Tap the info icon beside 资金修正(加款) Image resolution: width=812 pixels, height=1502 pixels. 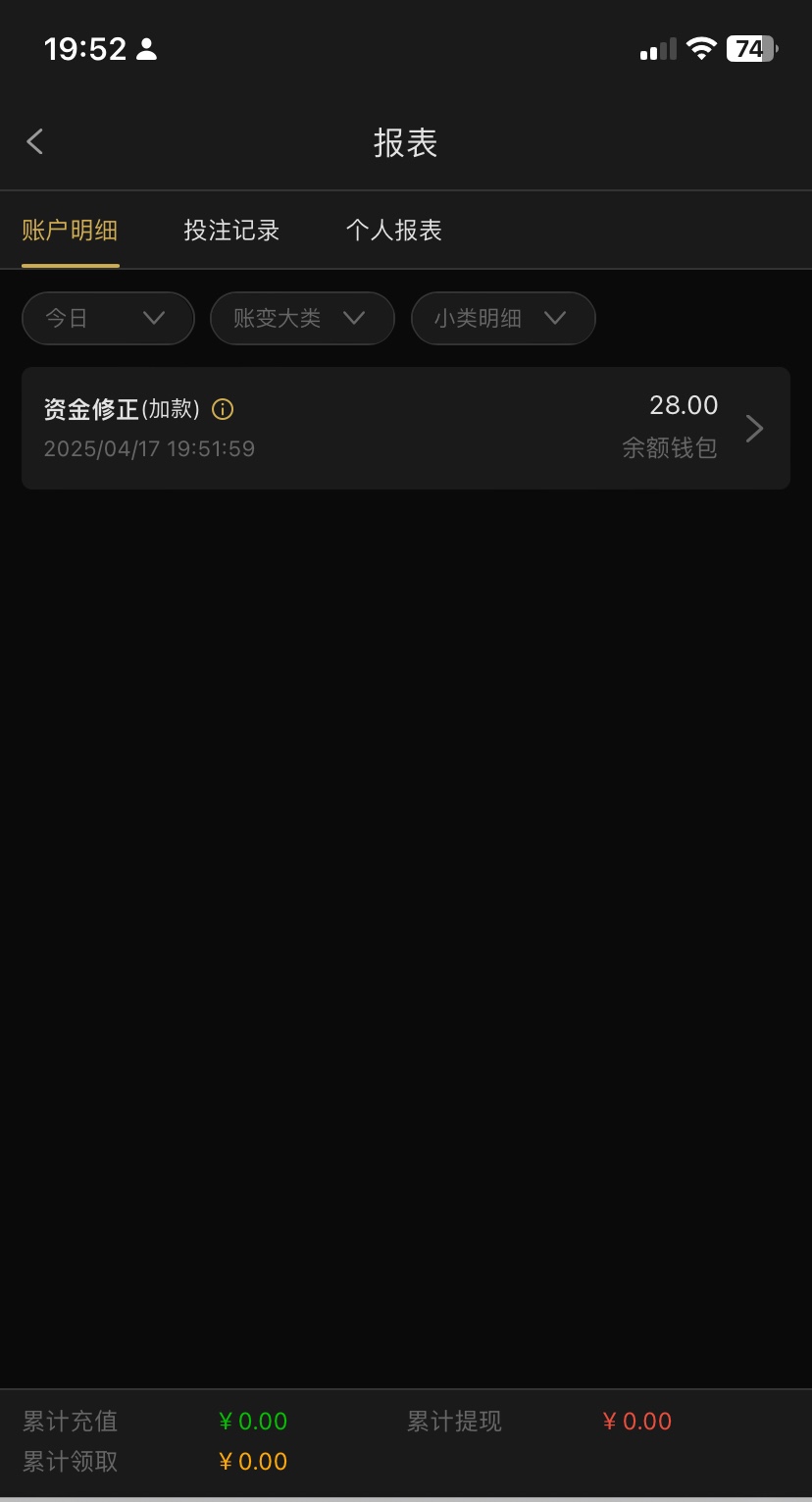click(224, 409)
